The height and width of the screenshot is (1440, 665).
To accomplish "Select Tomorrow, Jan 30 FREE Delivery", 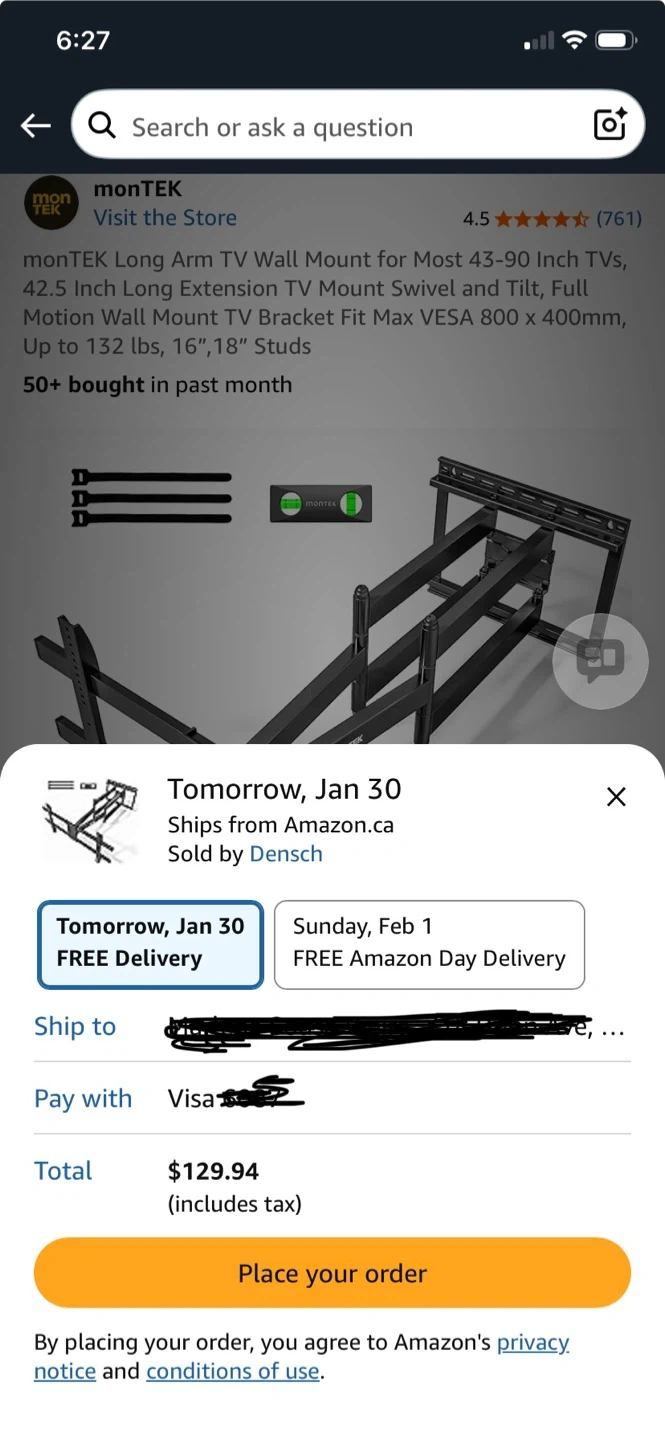I will tap(150, 943).
